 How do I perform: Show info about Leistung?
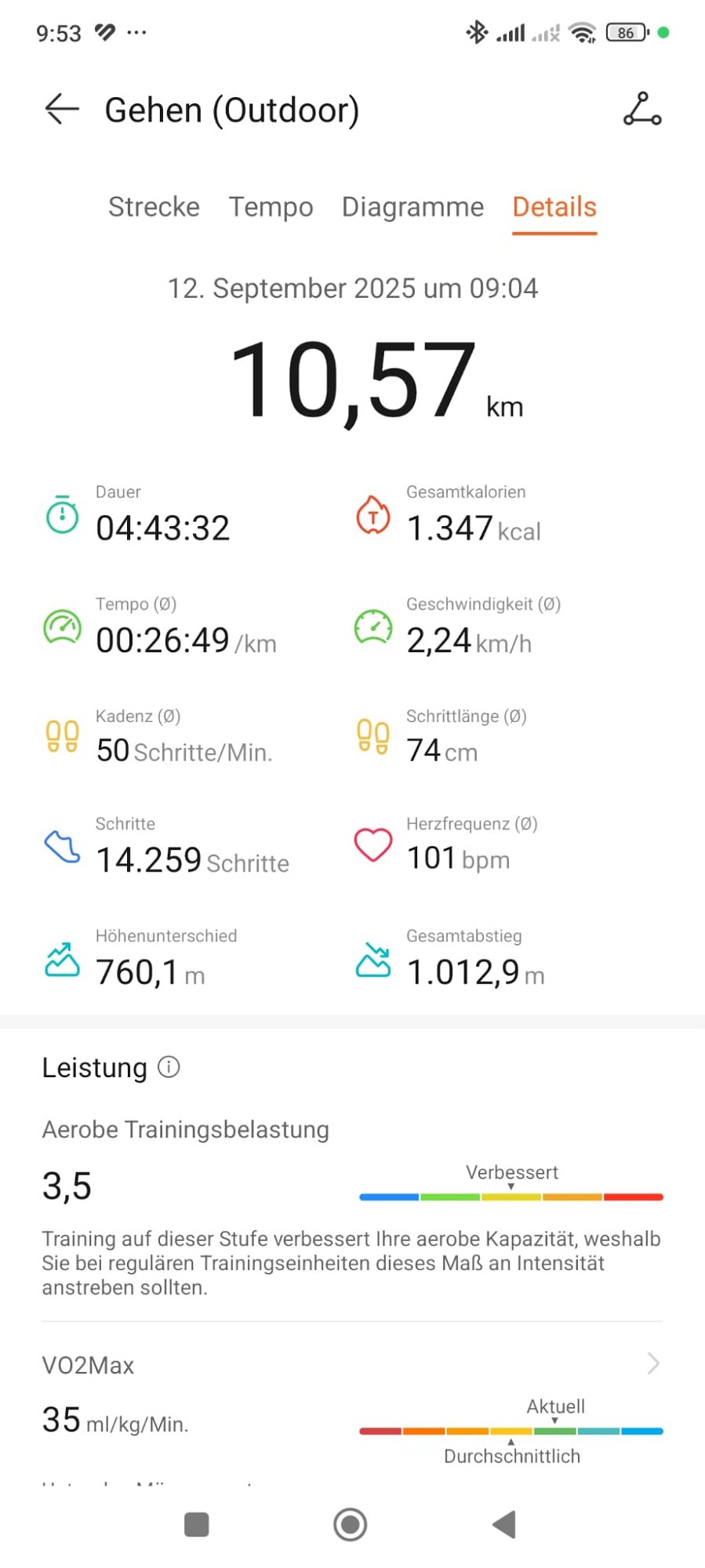click(169, 1067)
